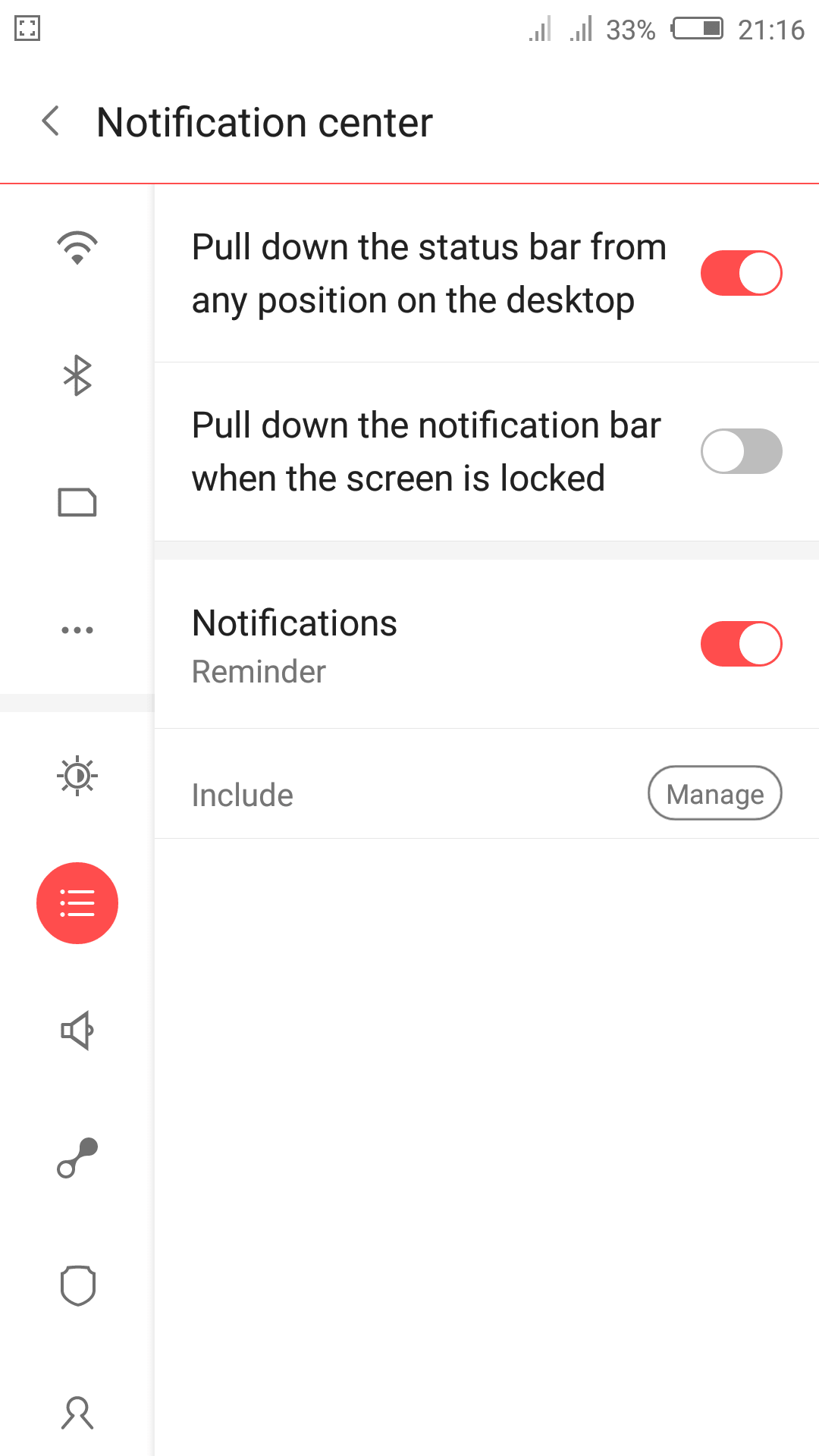This screenshot has width=819, height=1456.
Task: Open the gesture settings icon above the shield
Action: pos(77,1158)
